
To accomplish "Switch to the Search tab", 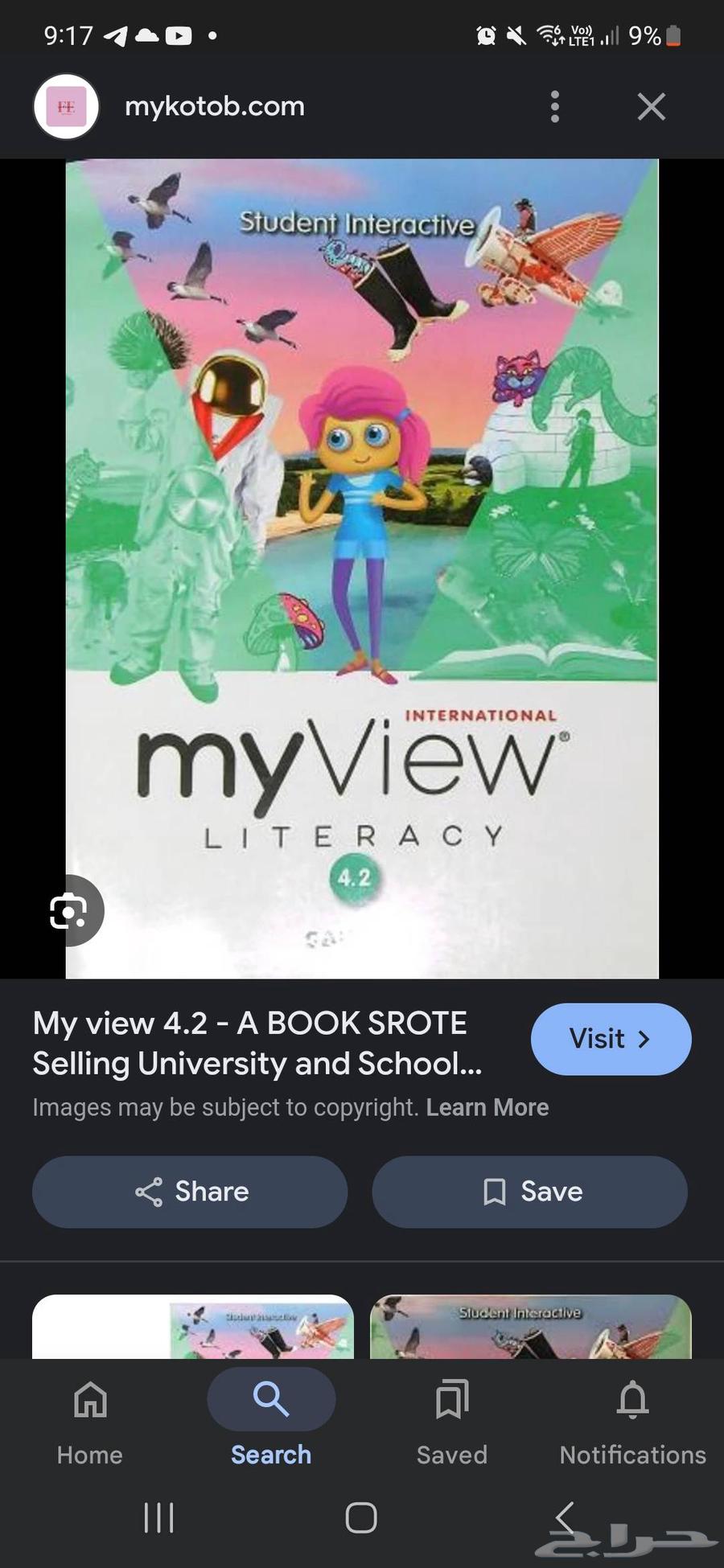I will point(271,1420).
